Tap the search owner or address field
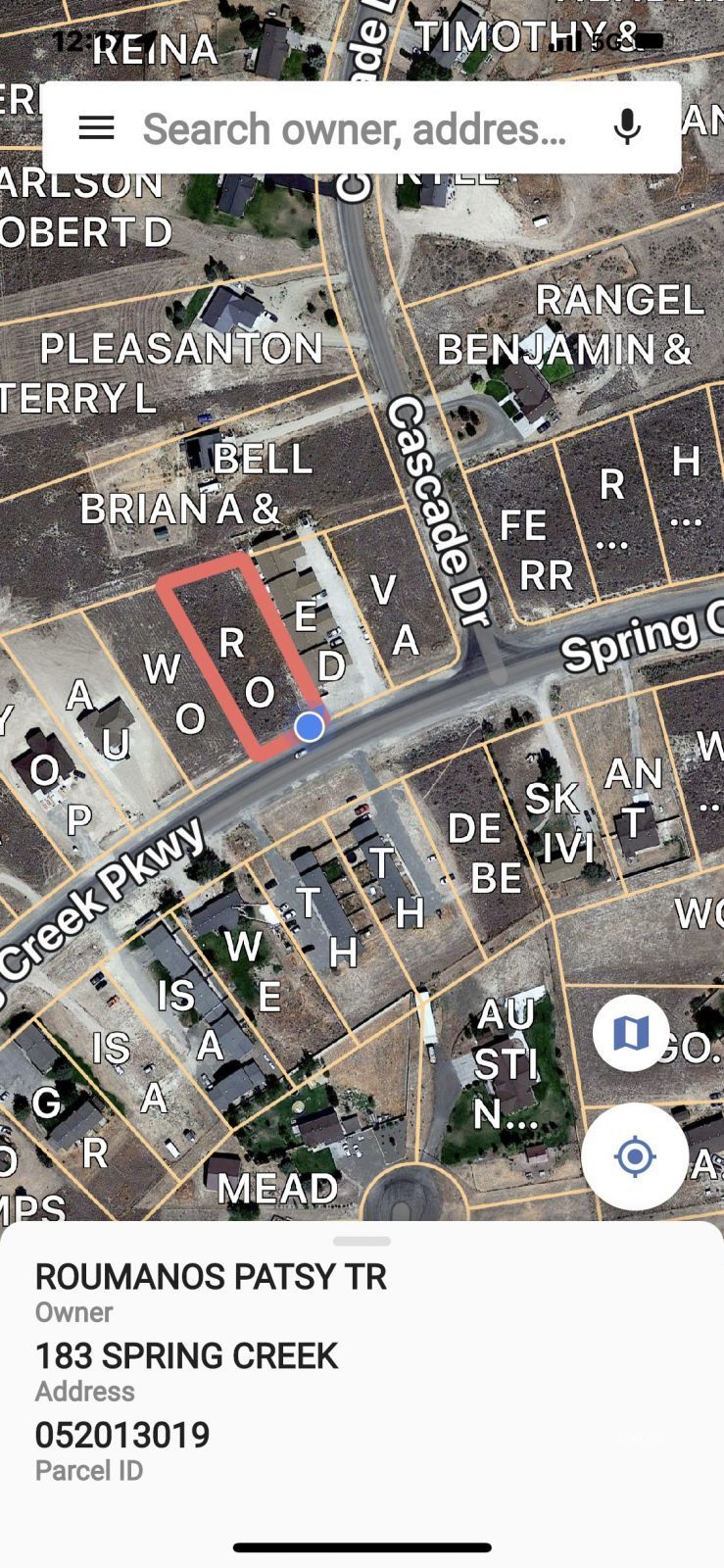 click(x=355, y=128)
